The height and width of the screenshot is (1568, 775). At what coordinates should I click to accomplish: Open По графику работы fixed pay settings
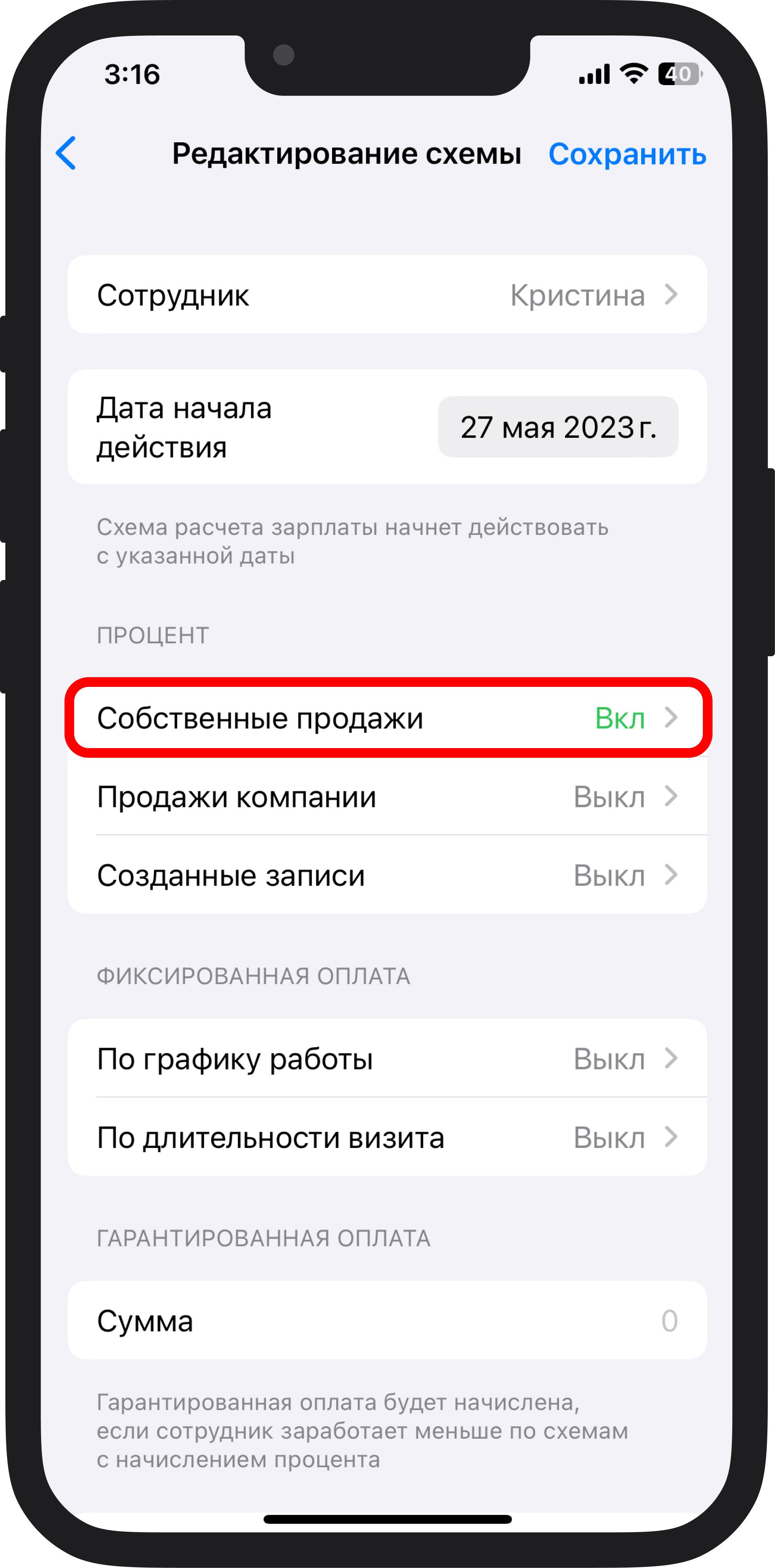point(387,1059)
